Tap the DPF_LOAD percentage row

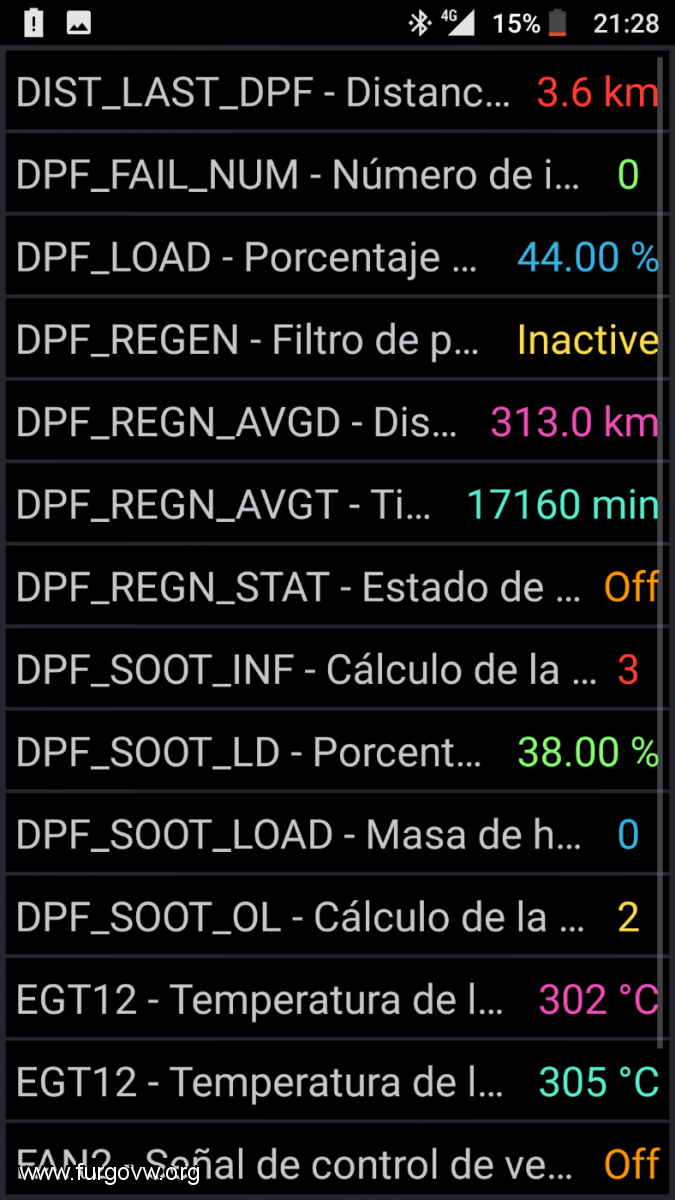coord(337,257)
